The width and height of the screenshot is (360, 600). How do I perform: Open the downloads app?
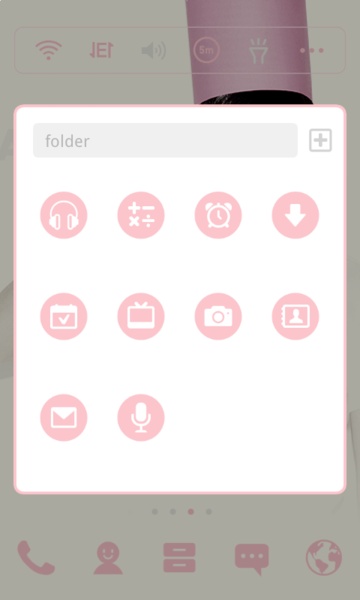coord(295,215)
